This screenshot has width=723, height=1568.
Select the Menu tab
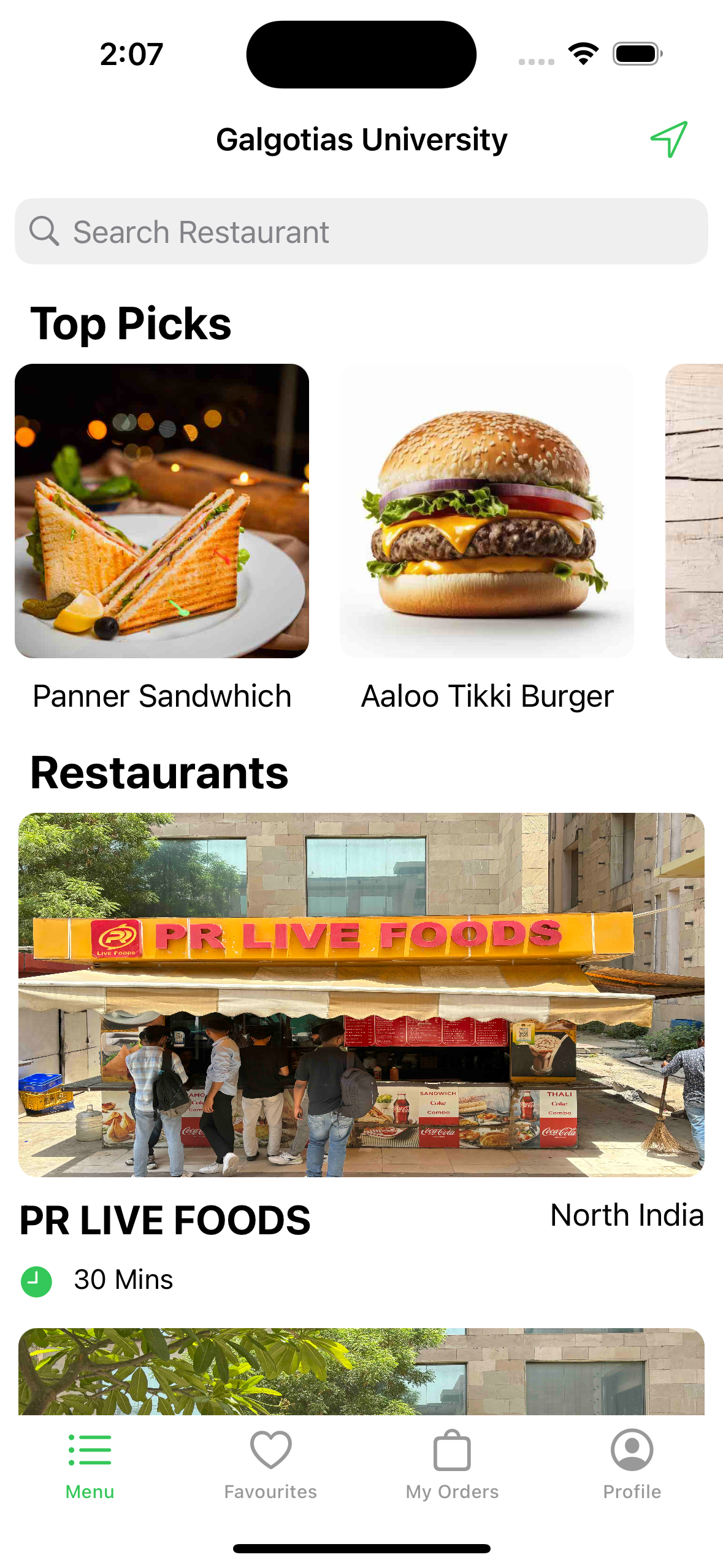90,1464
